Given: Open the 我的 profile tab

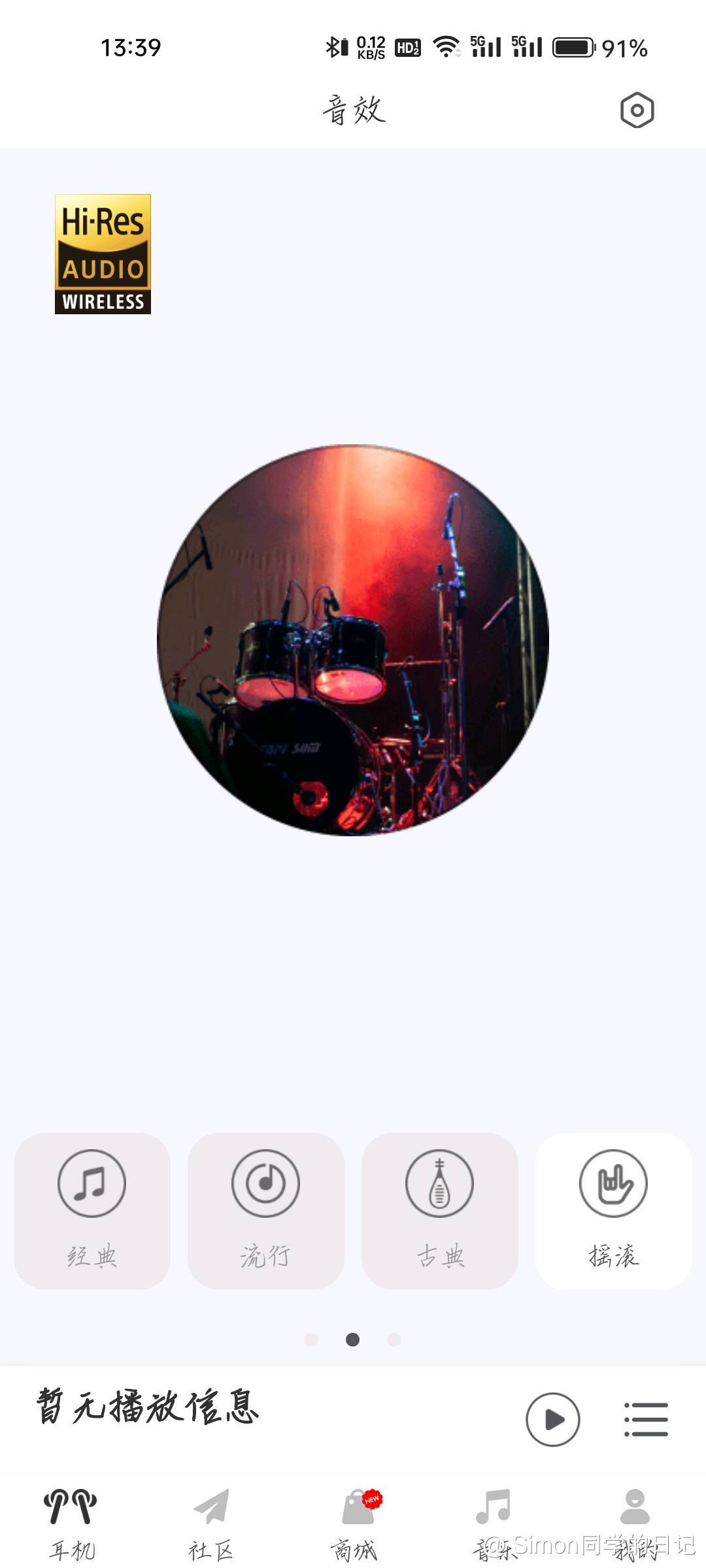Looking at the screenshot, I should click(635, 1522).
